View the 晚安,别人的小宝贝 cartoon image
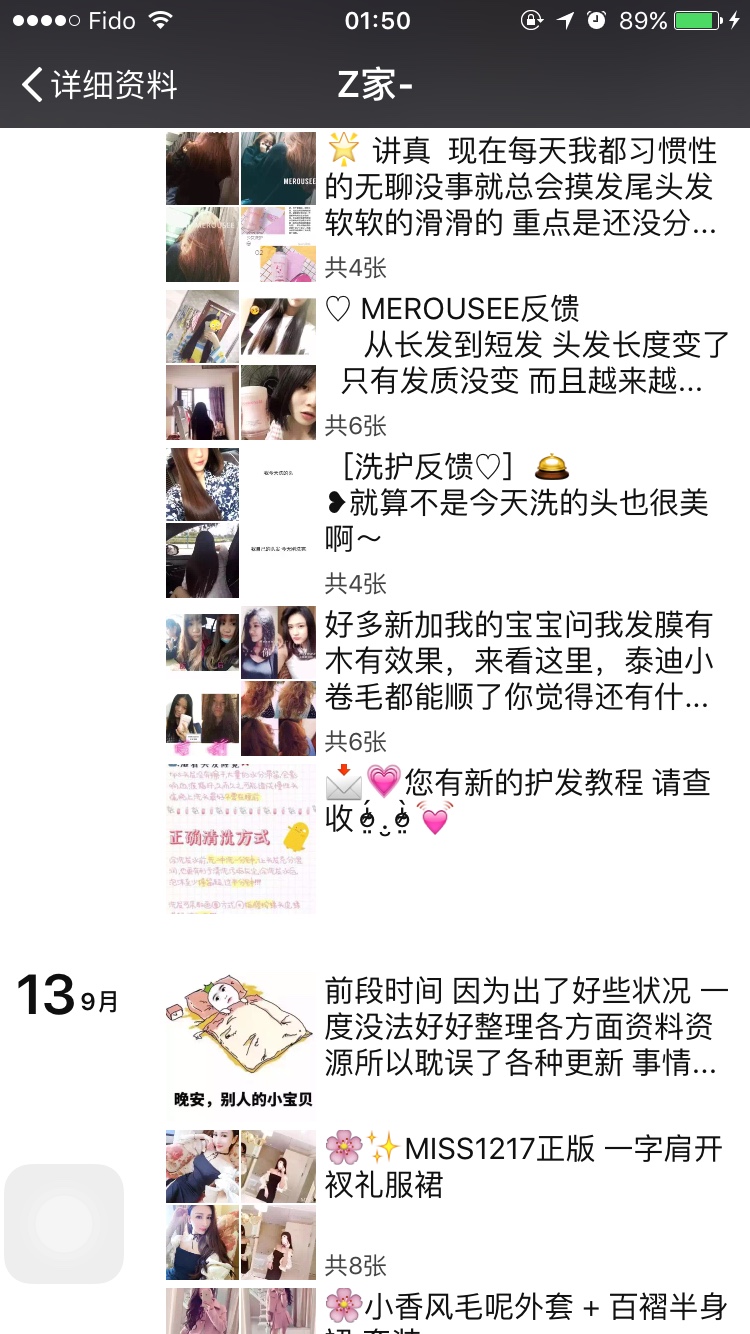 click(x=240, y=1045)
